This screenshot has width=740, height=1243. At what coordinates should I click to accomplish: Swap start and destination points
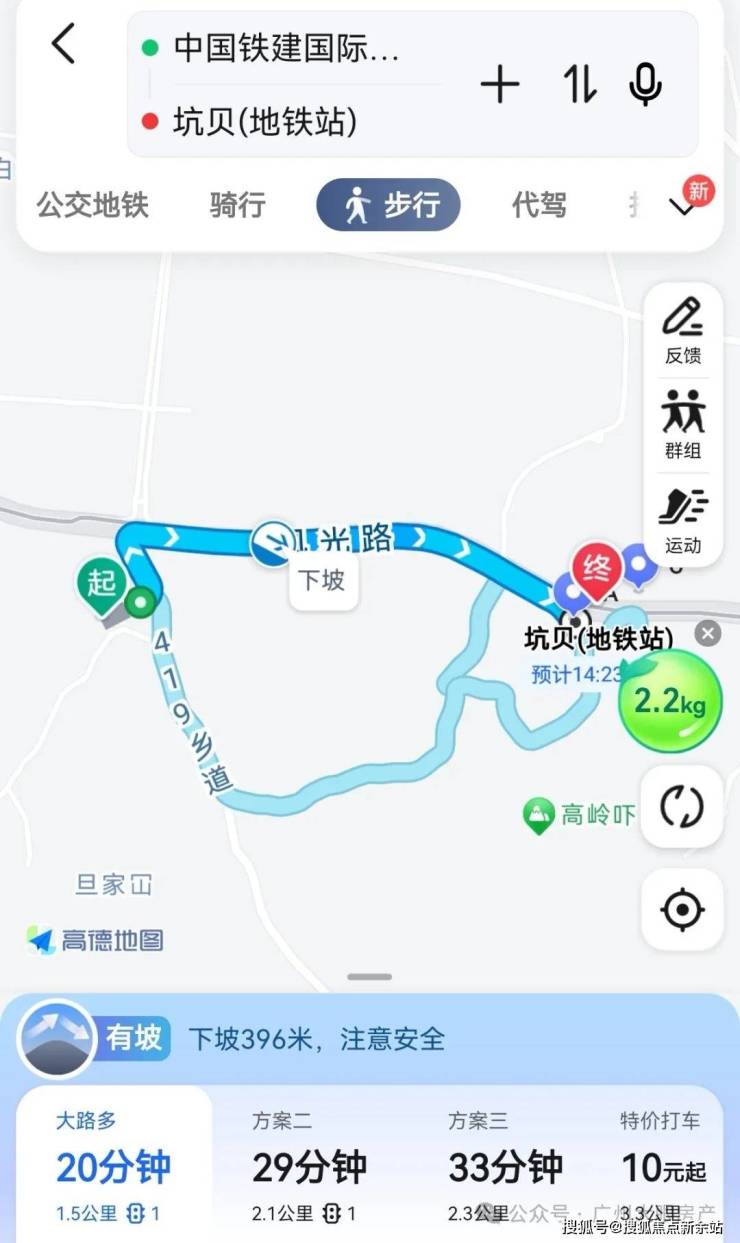point(579,84)
